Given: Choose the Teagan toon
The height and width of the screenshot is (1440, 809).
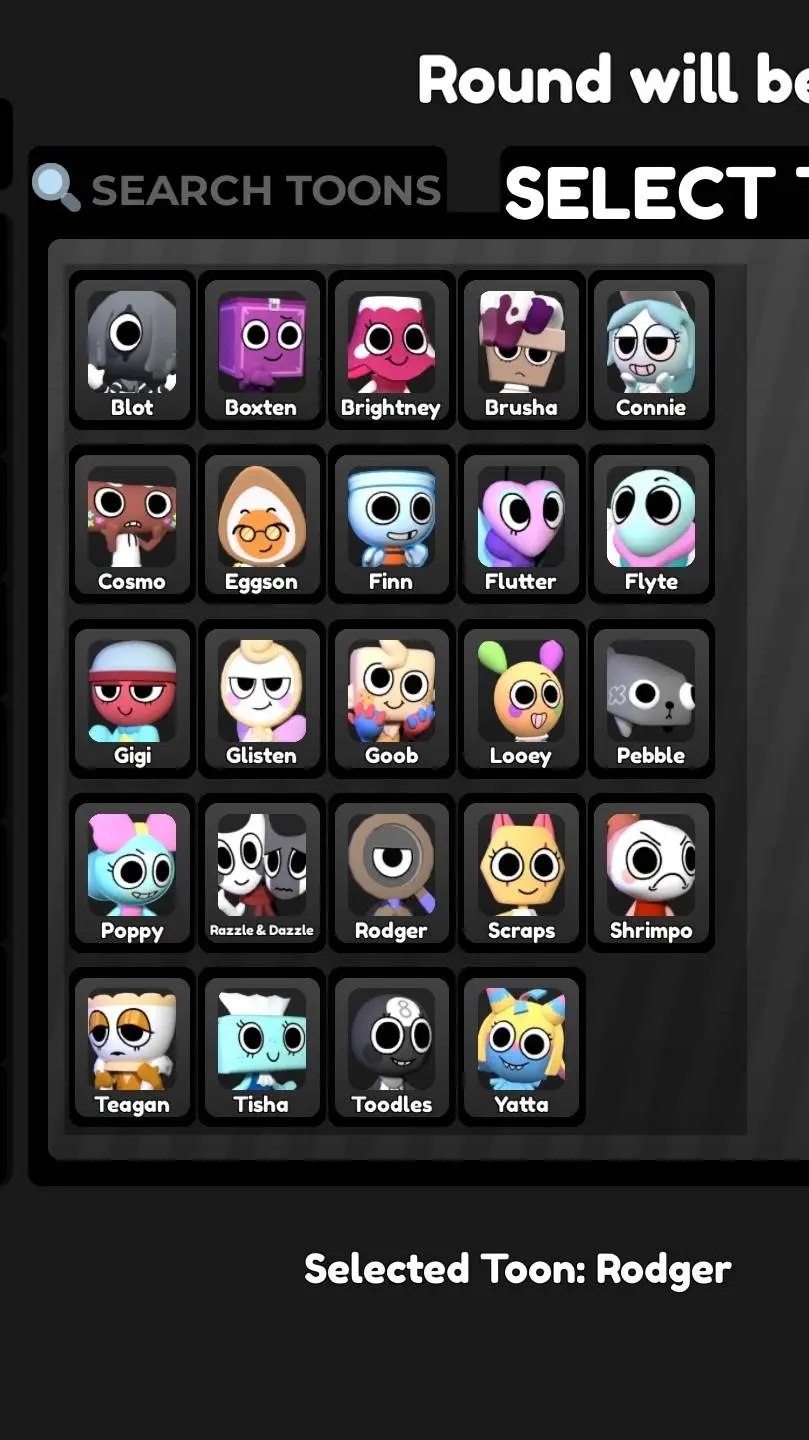Looking at the screenshot, I should [132, 1047].
